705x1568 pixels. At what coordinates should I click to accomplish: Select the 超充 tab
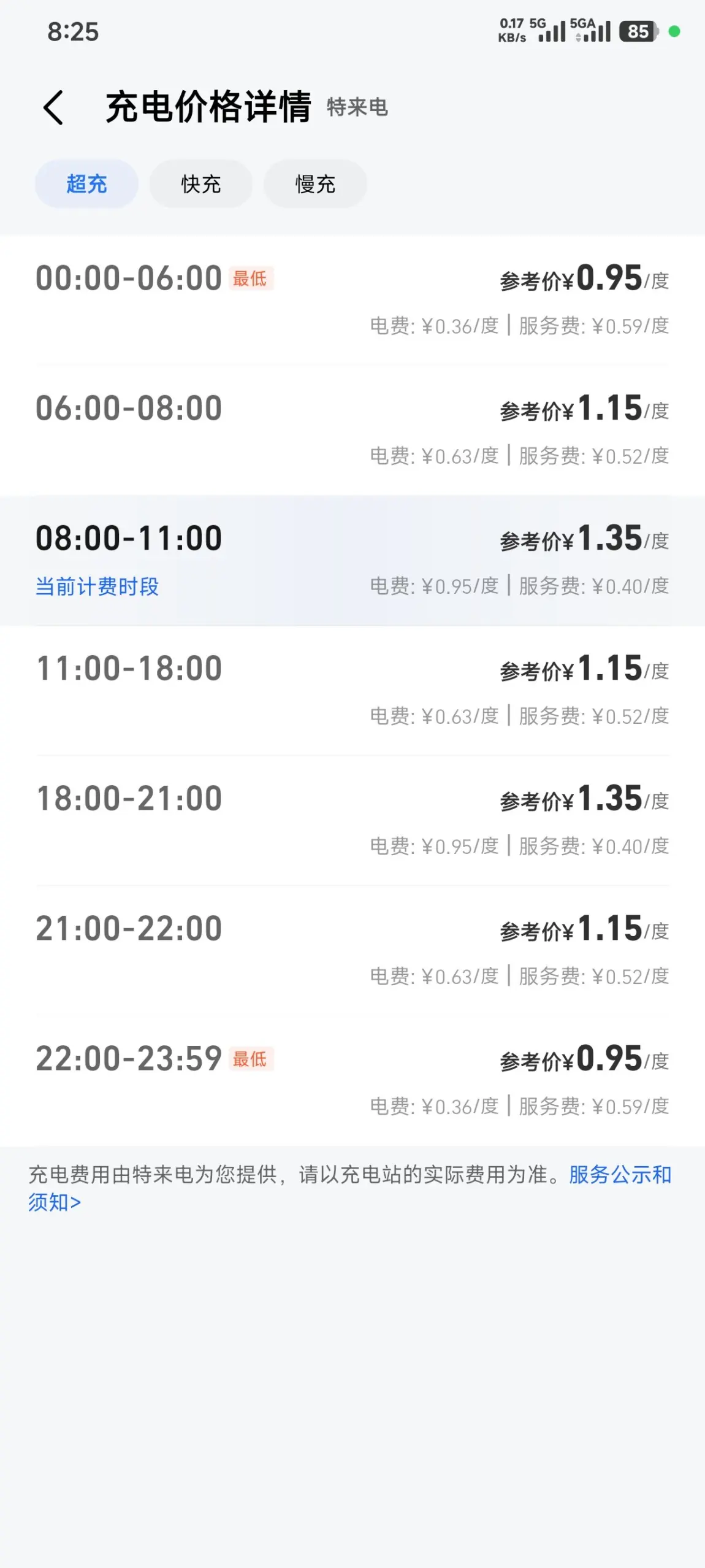[x=86, y=184]
